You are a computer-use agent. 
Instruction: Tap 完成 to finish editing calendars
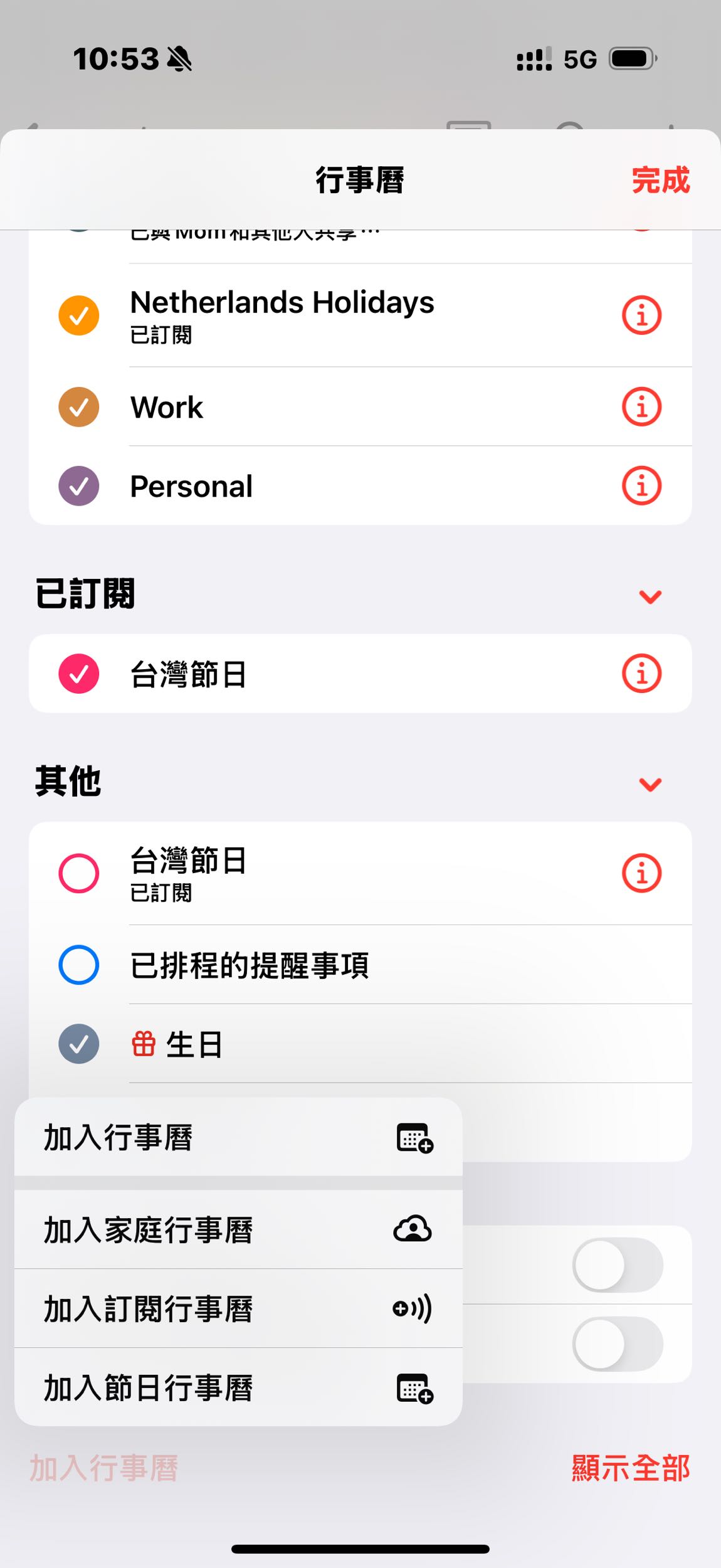[661, 180]
